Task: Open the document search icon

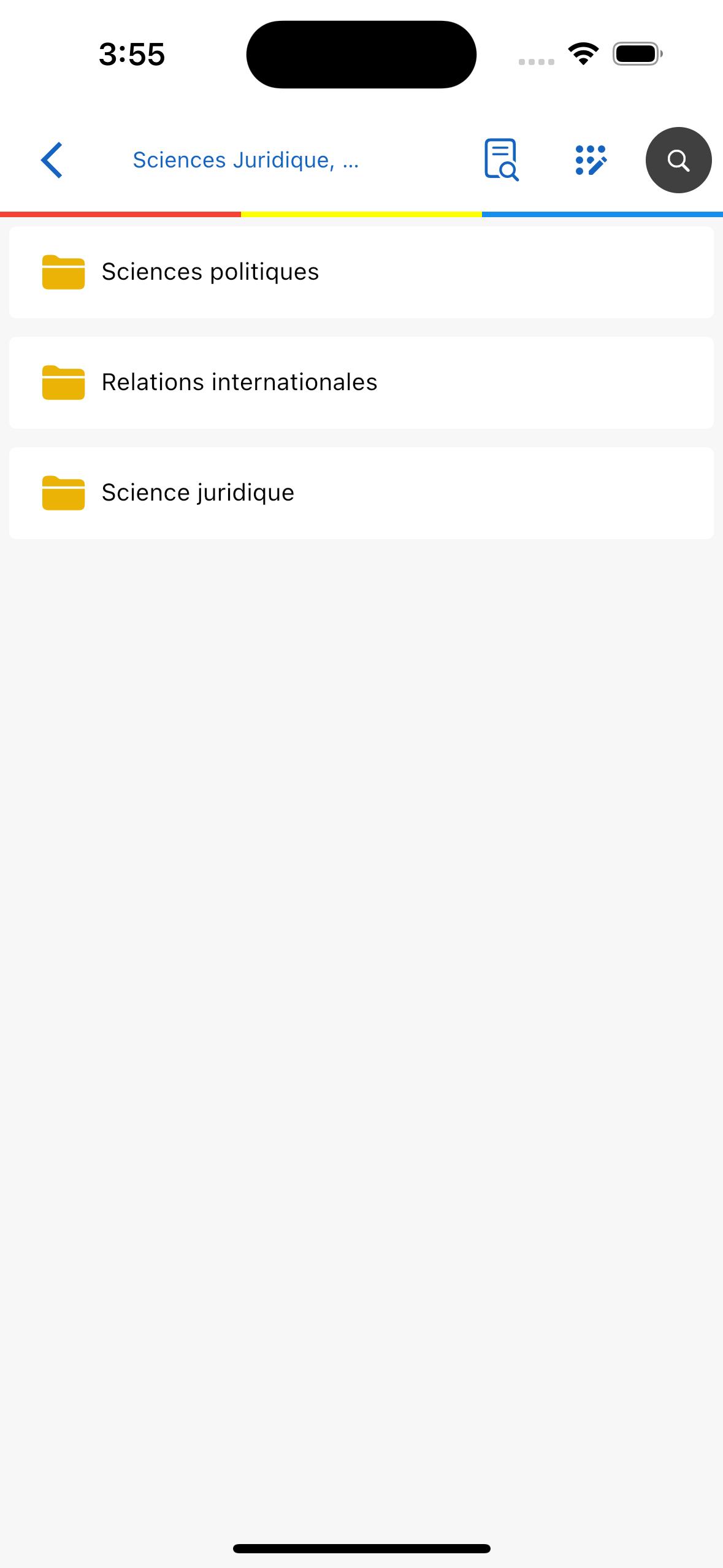Action: click(x=501, y=160)
